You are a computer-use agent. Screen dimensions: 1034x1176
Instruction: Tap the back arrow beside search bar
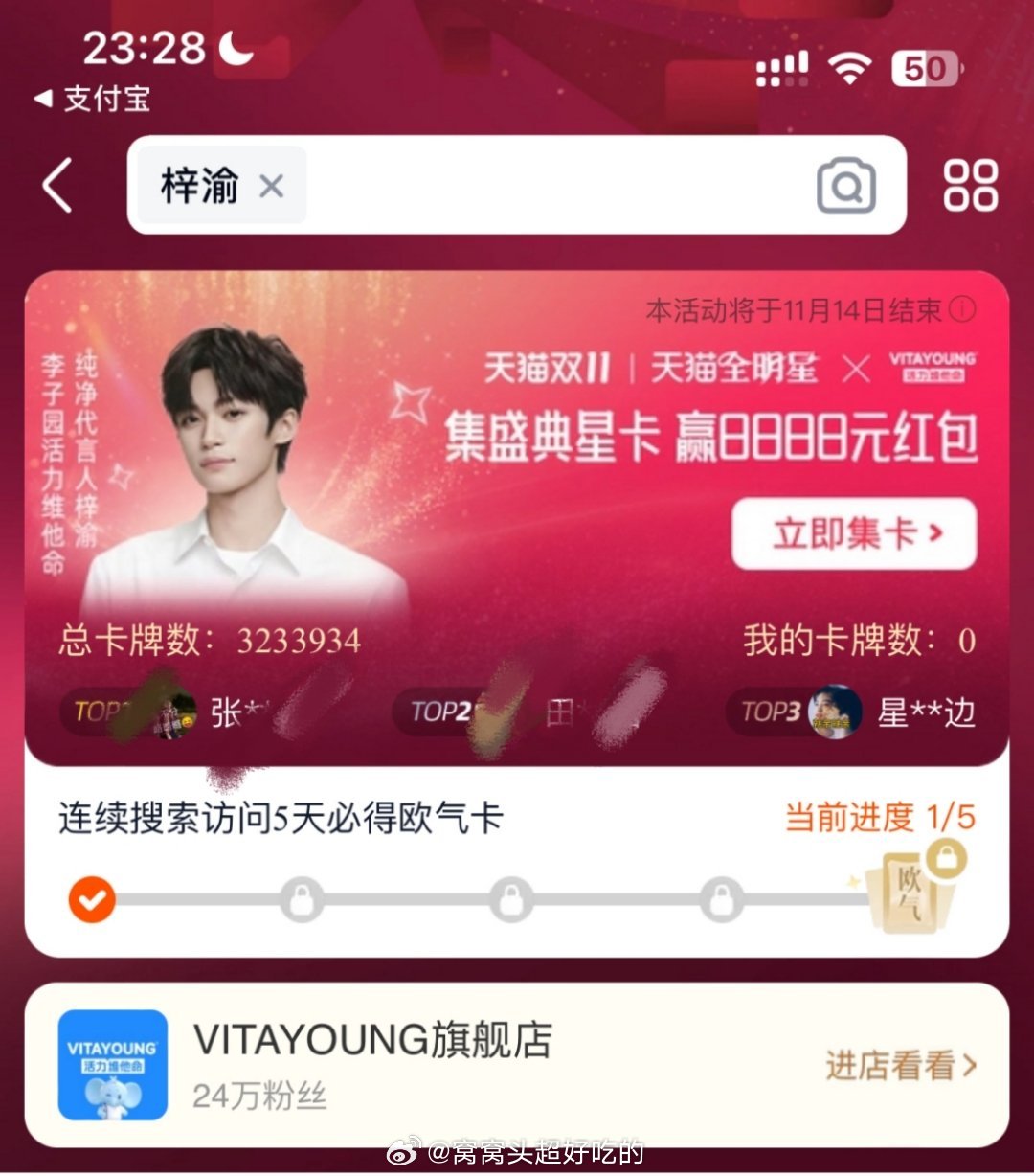57,187
